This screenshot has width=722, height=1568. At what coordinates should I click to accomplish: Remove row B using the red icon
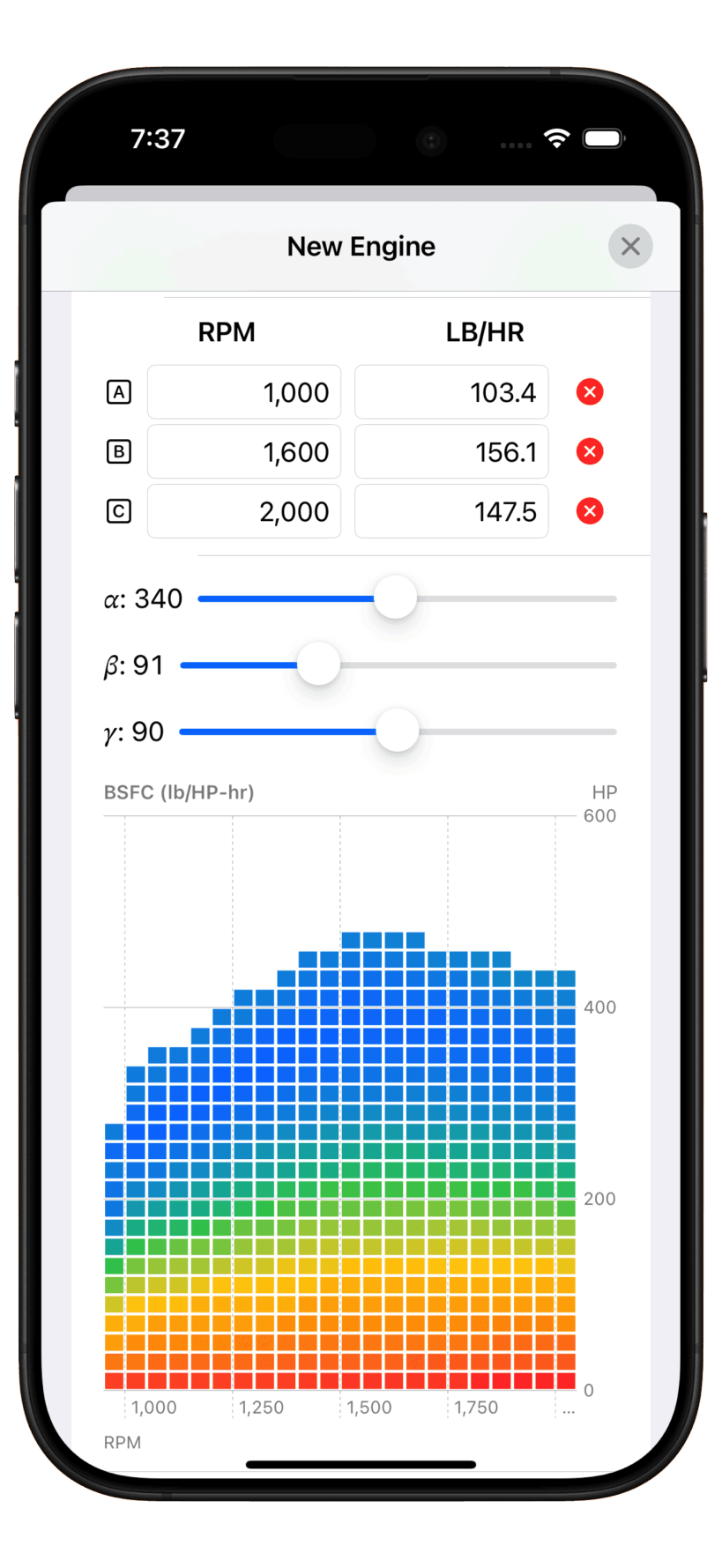pyautogui.click(x=590, y=452)
